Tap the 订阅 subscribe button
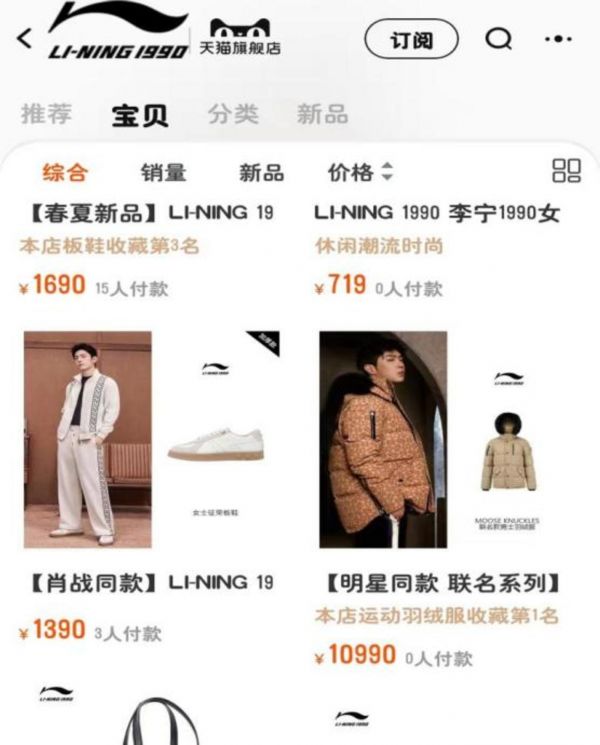The height and width of the screenshot is (745, 600). [x=410, y=40]
